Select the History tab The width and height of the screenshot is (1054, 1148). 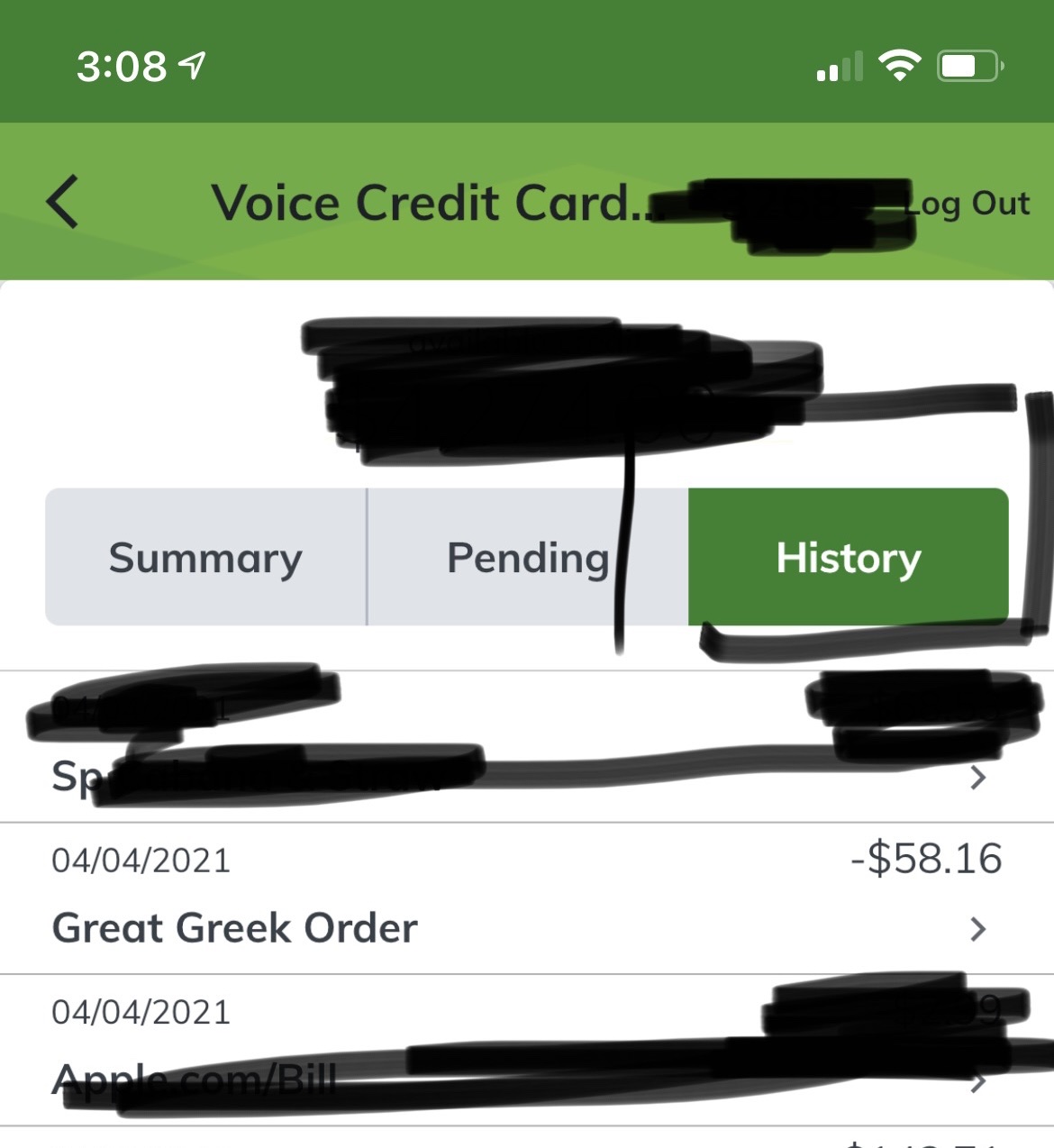coord(848,558)
